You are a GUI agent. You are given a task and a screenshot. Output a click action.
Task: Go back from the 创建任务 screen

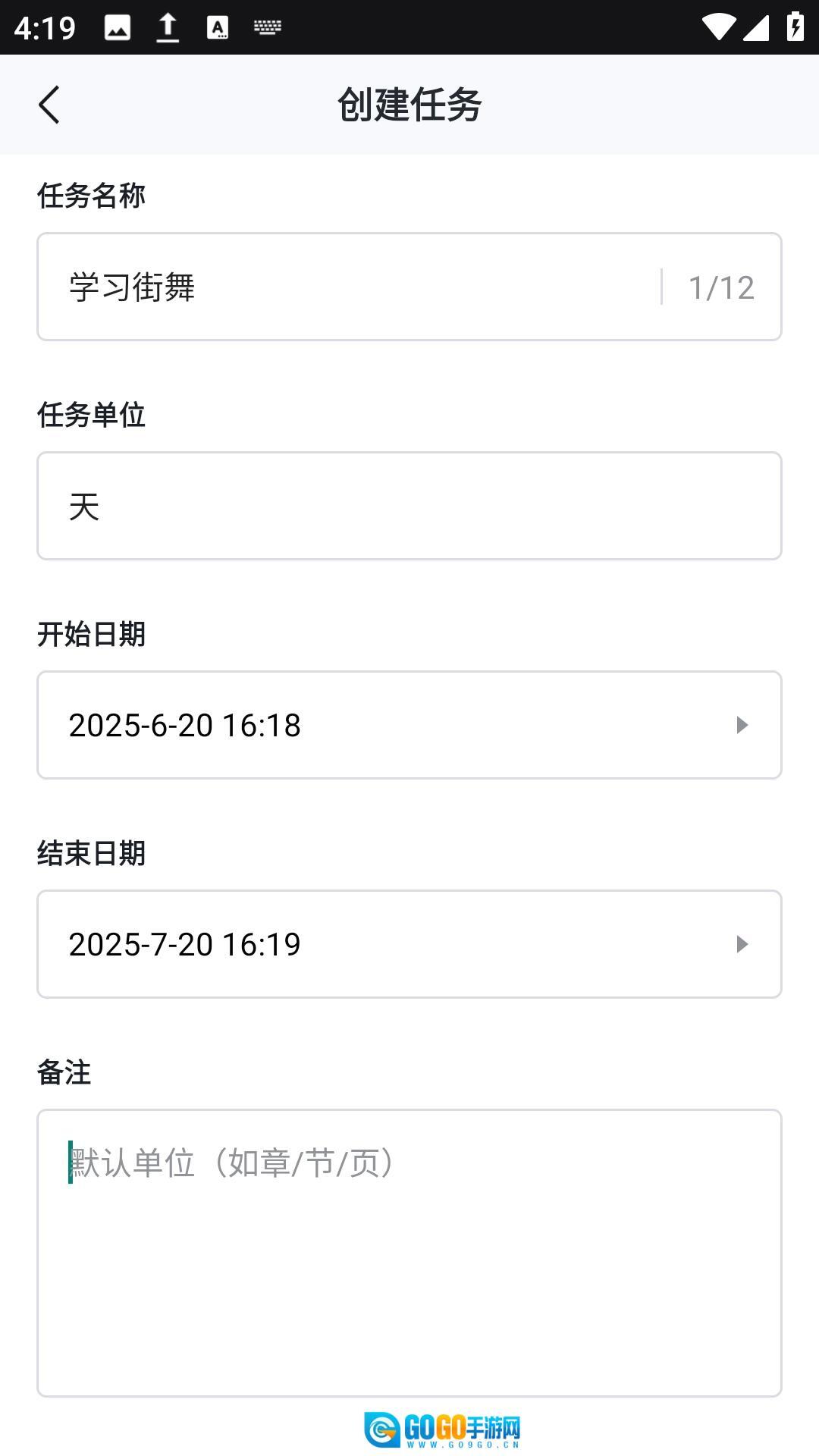point(49,105)
